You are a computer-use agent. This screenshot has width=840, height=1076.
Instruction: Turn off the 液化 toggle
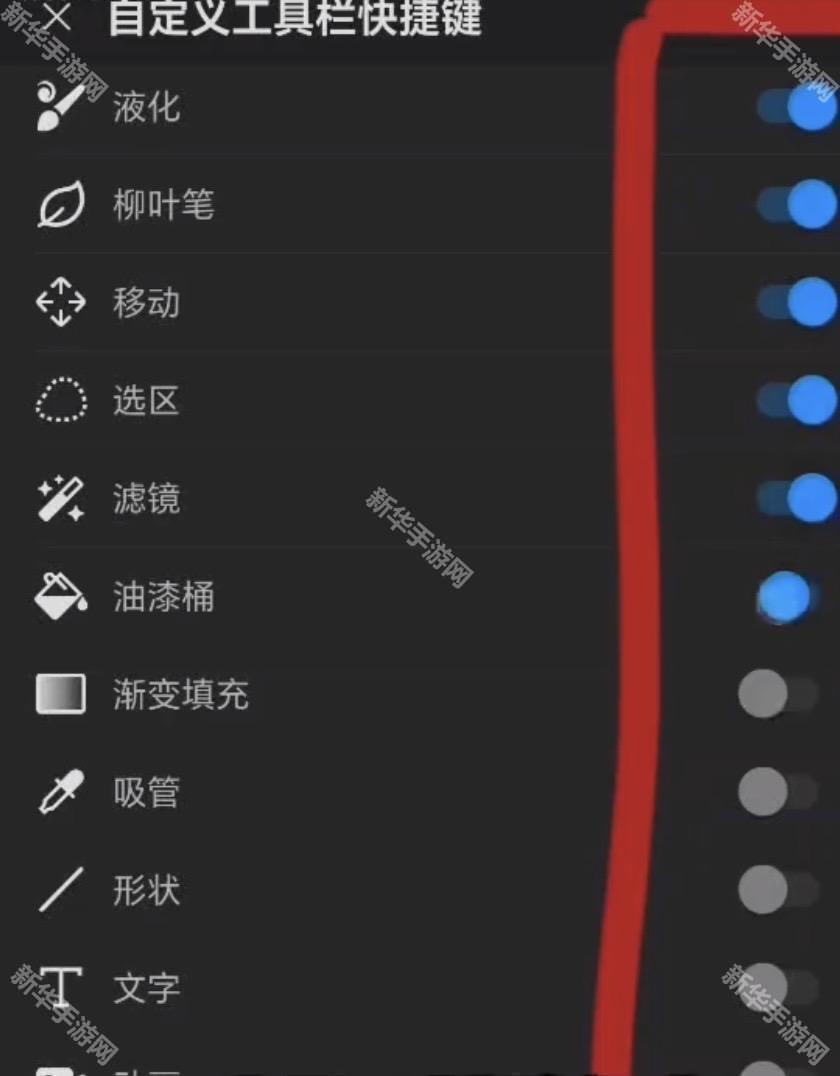(797, 107)
